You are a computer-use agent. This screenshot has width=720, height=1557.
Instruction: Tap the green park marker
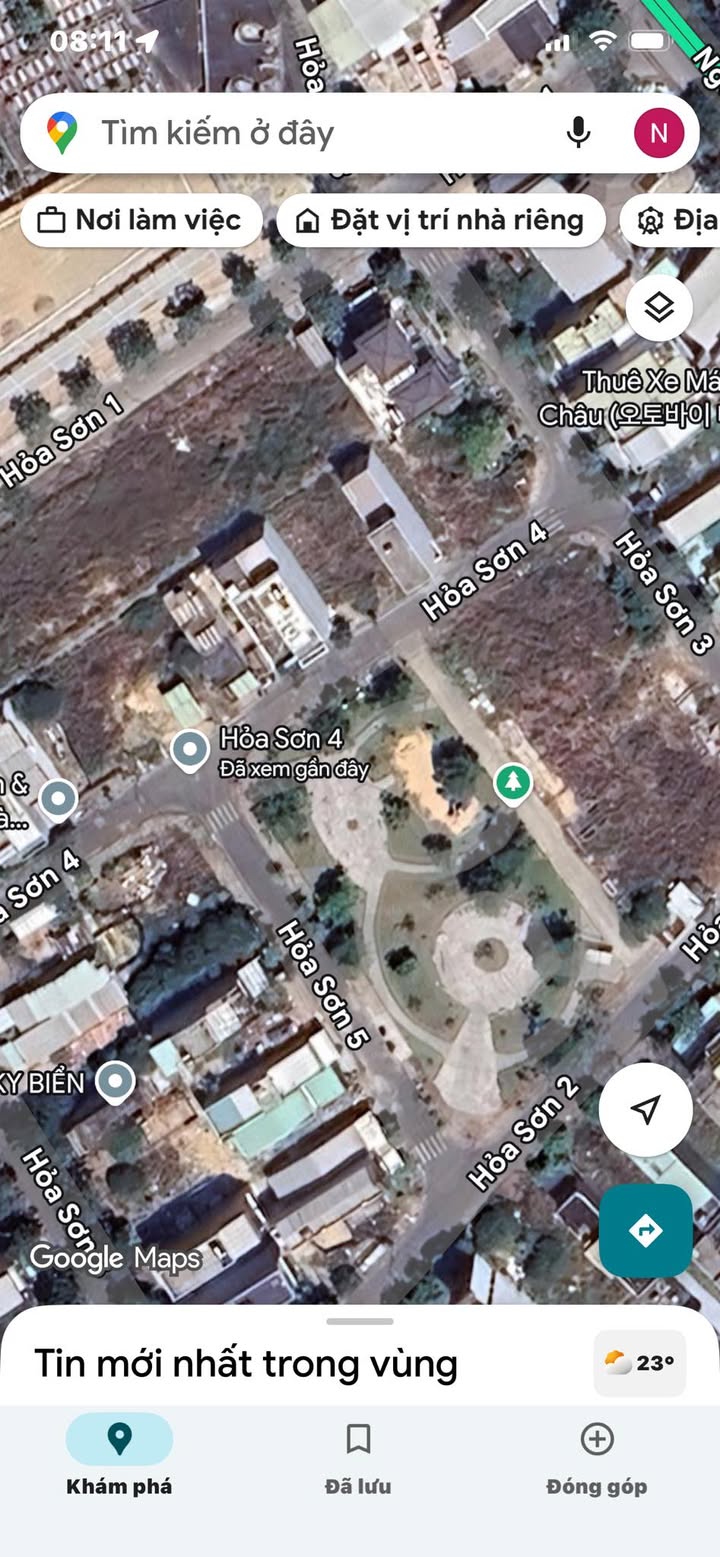coord(513,782)
